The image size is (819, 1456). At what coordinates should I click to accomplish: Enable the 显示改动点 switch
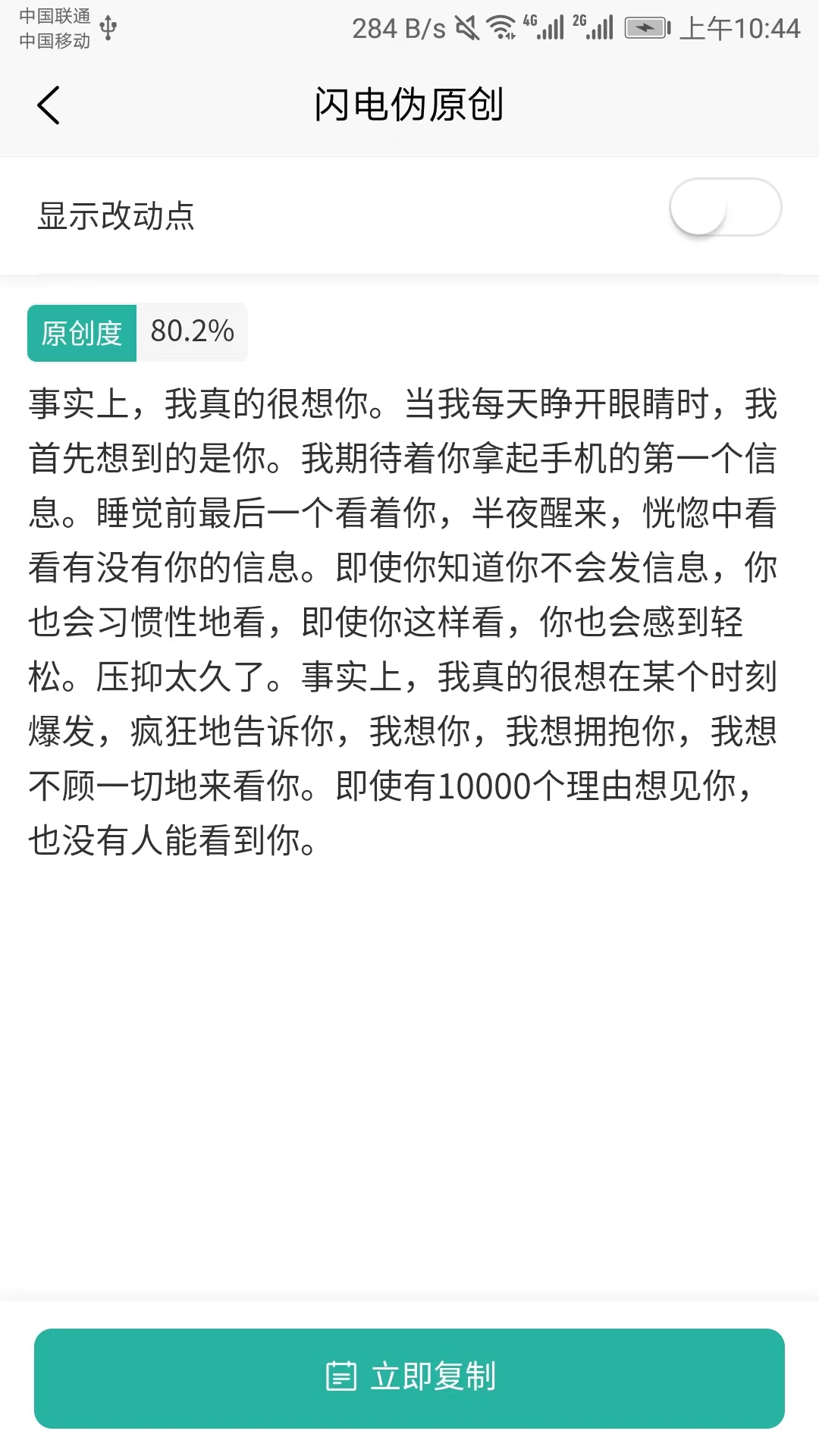point(725,208)
